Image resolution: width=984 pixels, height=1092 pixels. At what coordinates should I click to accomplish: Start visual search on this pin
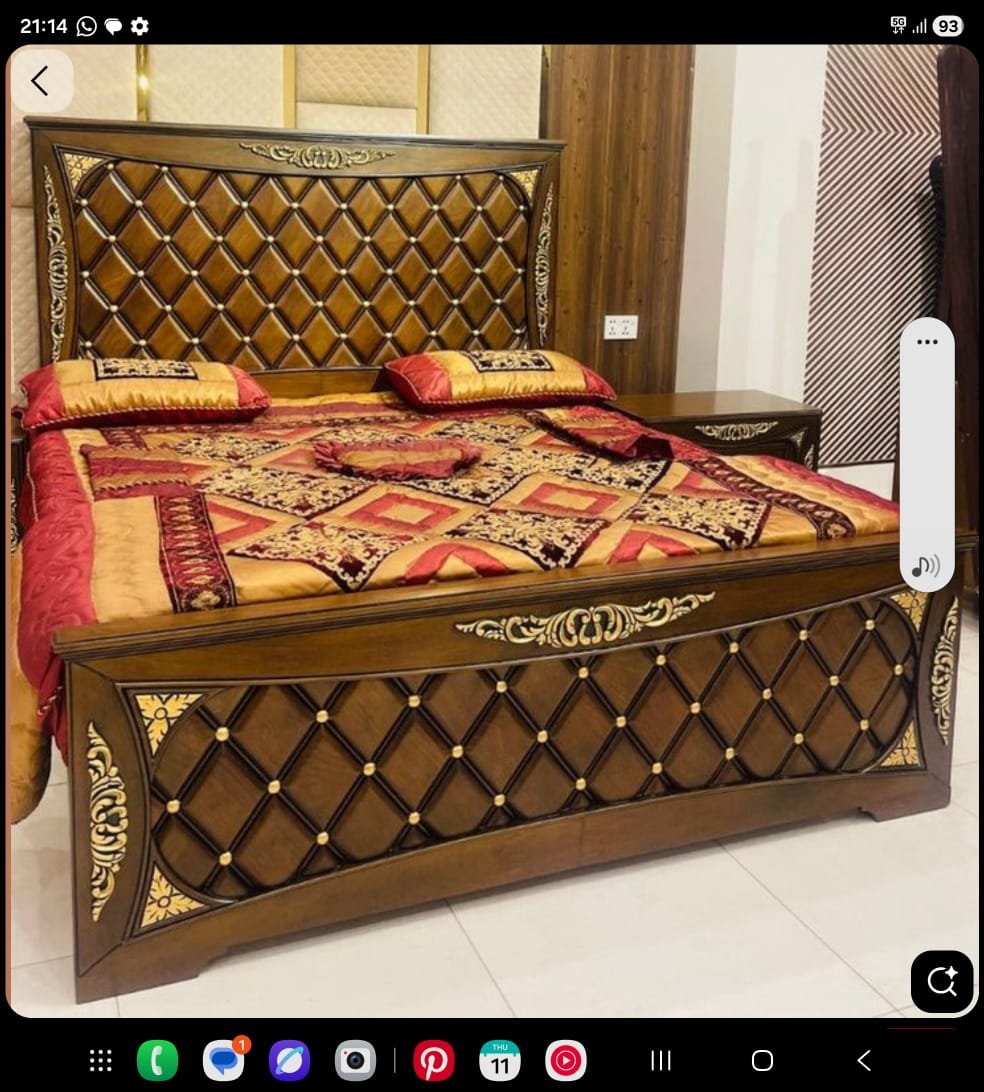point(941,981)
